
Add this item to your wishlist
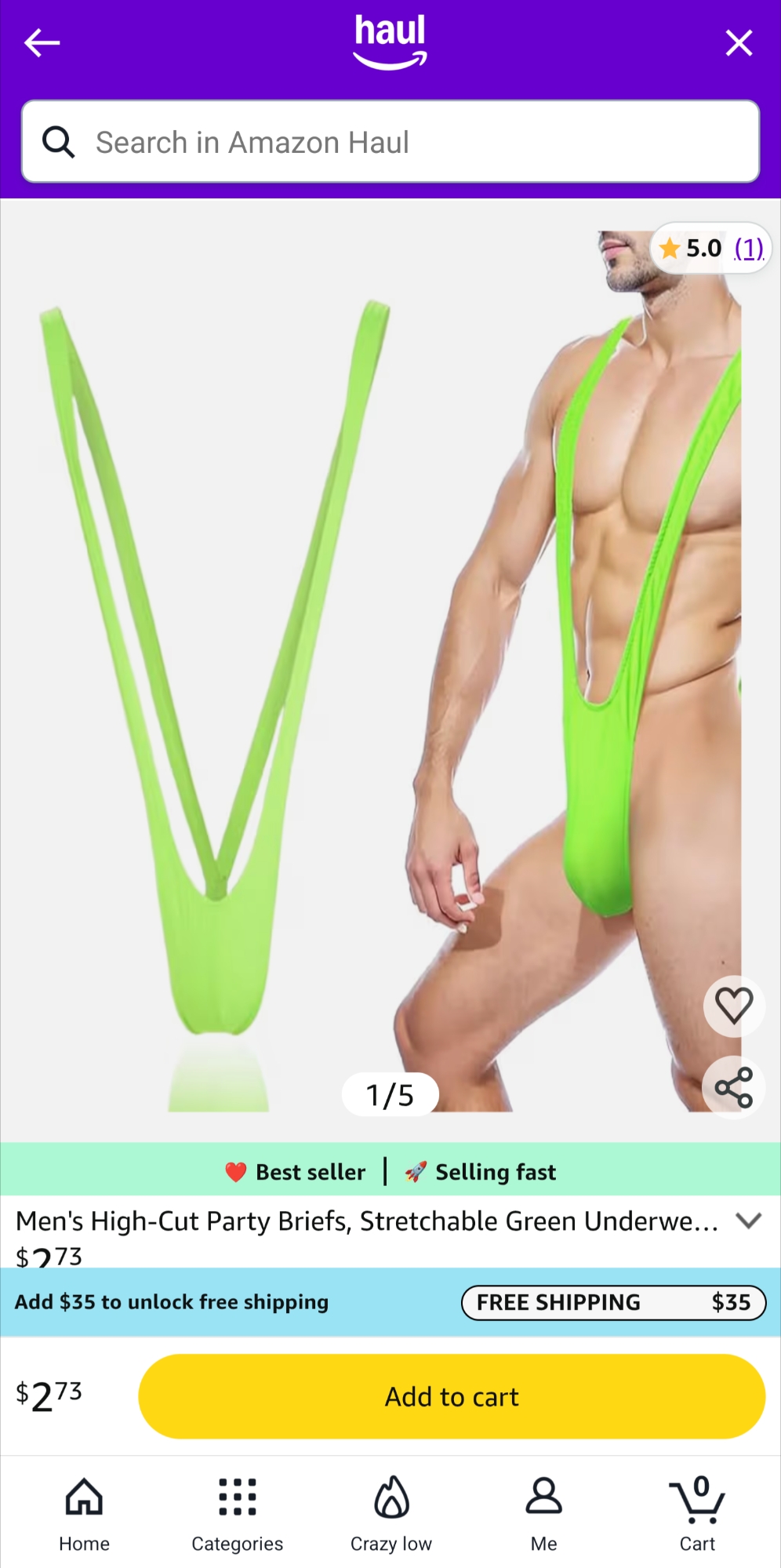734,1006
